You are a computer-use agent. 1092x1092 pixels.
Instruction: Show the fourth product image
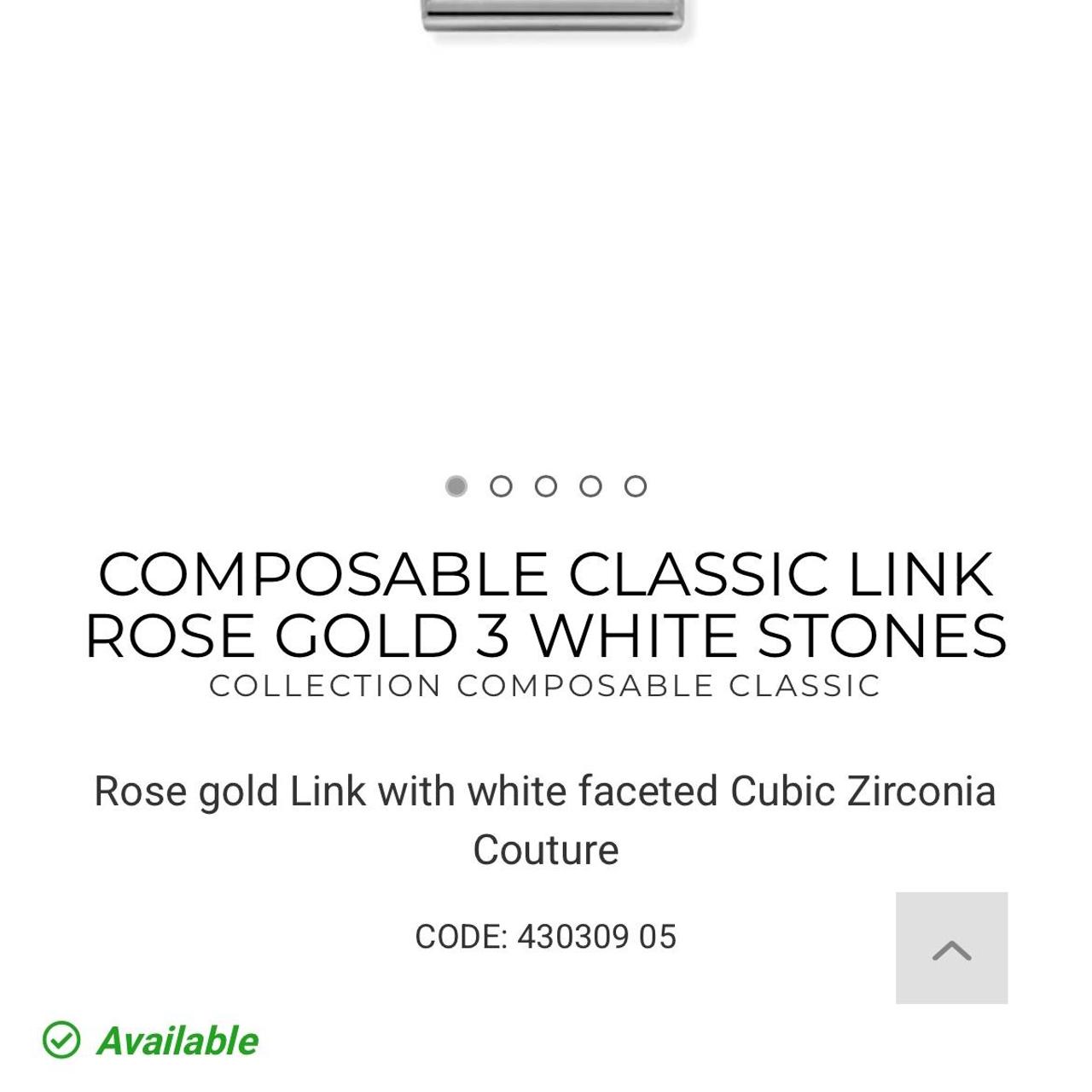[590, 486]
